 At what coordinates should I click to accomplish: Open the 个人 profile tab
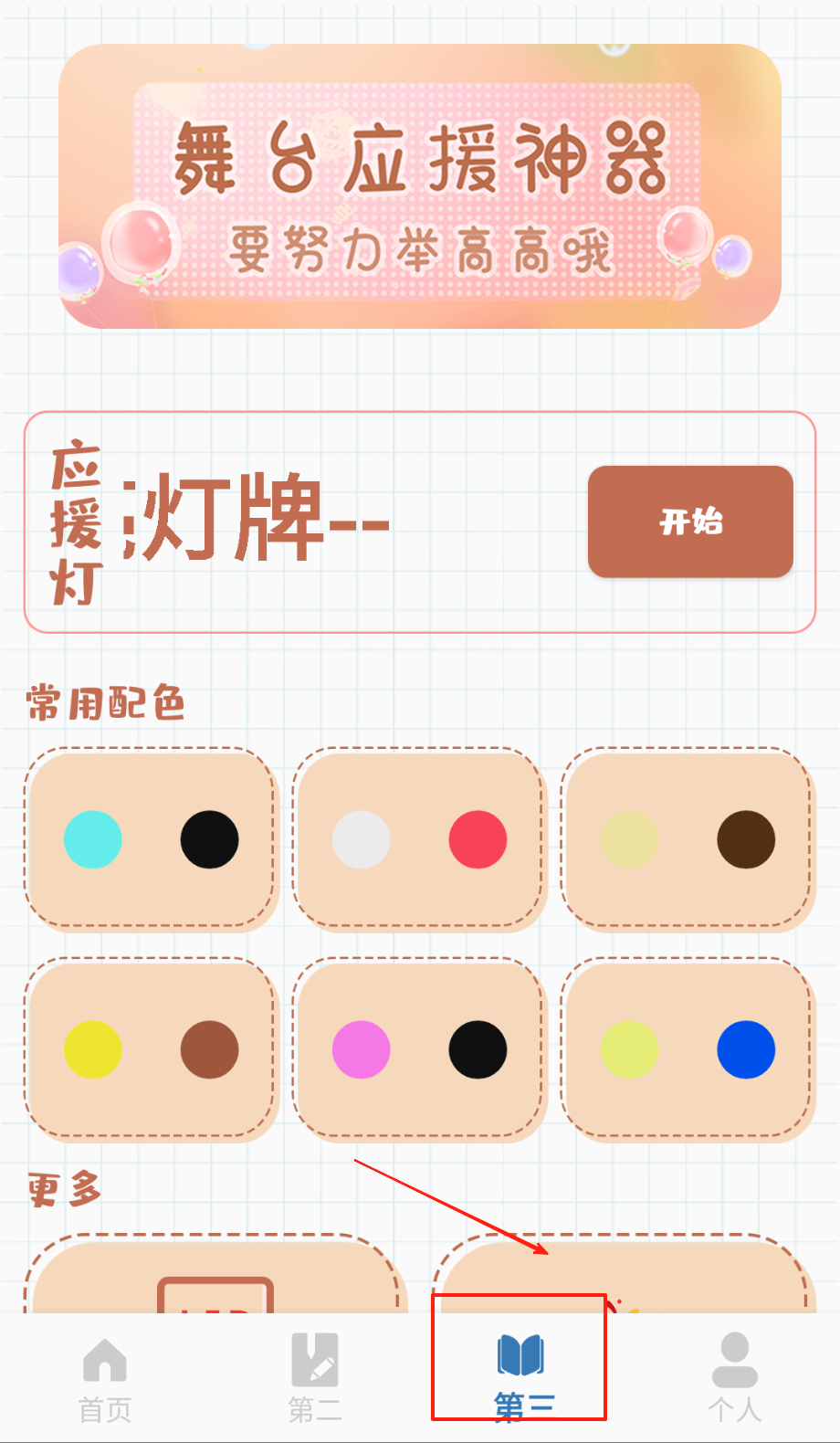734,1379
